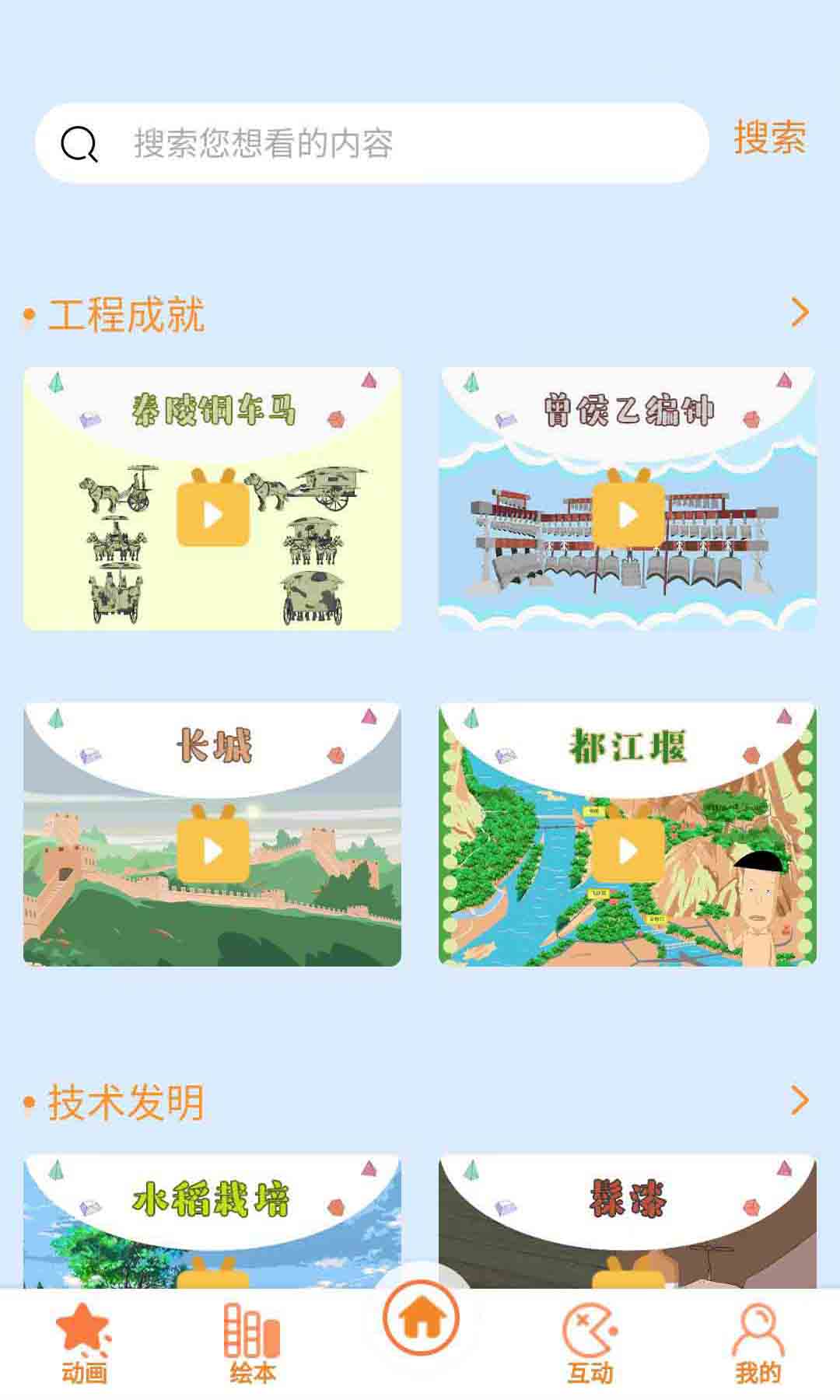Expand the 技术发明 section arrow
840x1400 pixels.
pyautogui.click(x=799, y=1101)
